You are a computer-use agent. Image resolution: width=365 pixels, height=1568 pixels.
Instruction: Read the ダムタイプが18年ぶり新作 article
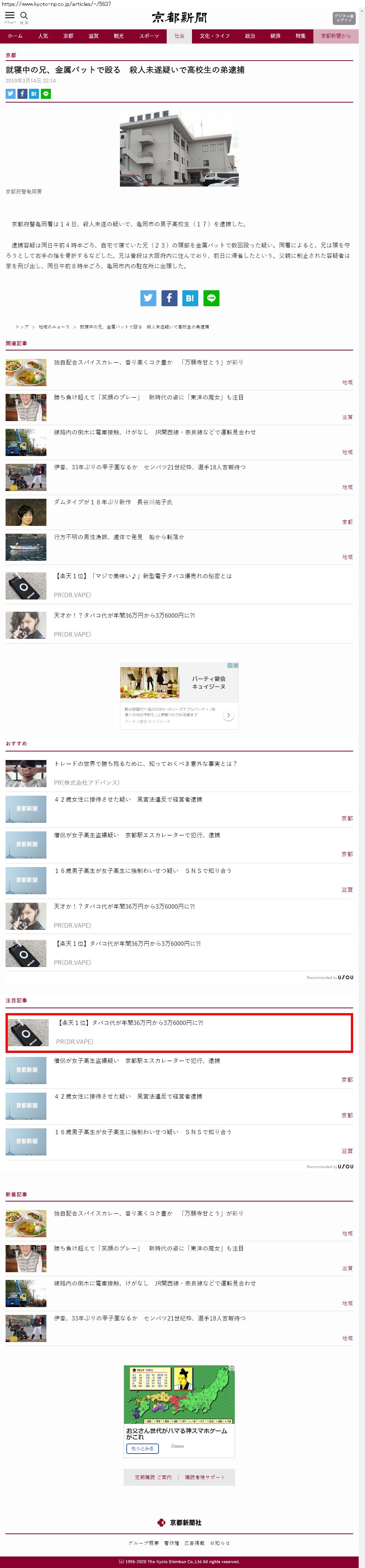click(x=113, y=502)
